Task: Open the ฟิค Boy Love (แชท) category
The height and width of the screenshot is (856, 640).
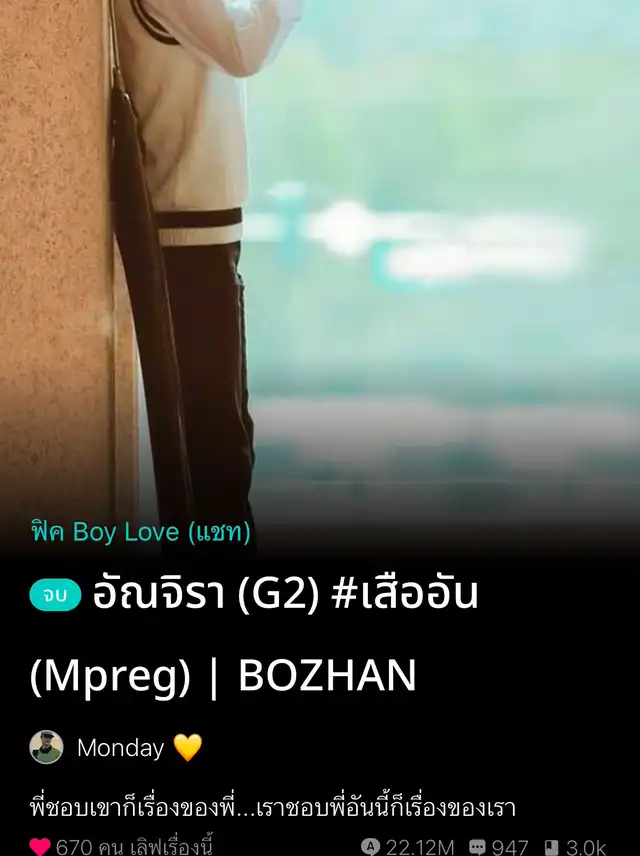Action: 140,532
